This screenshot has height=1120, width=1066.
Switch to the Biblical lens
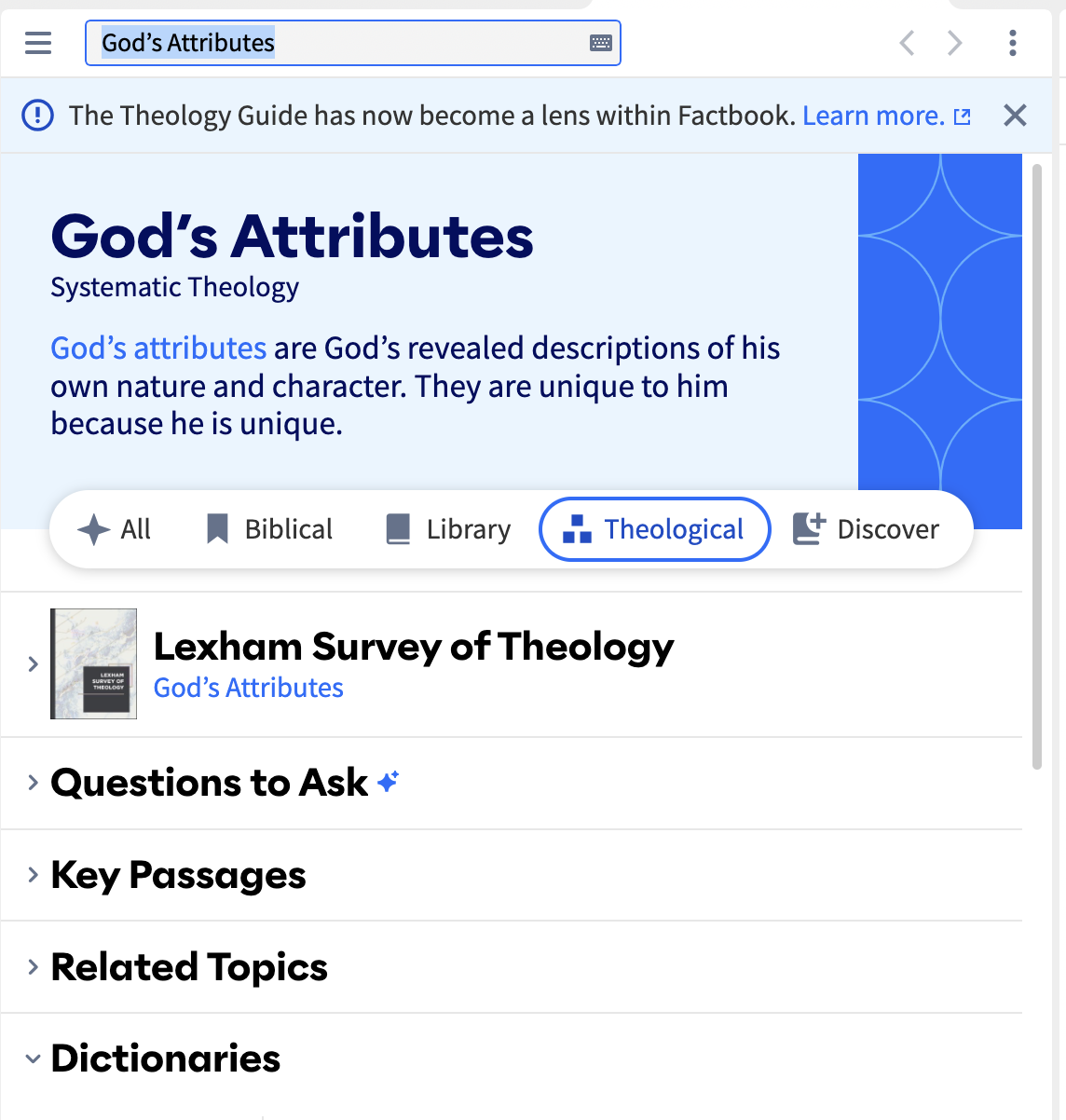coord(268,529)
